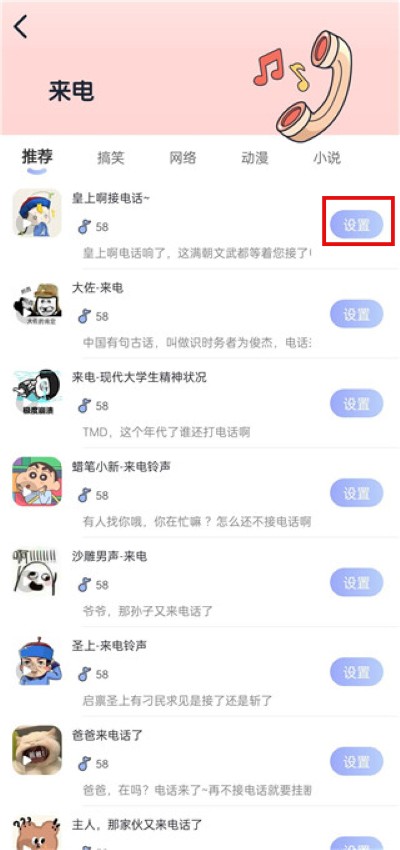This screenshot has width=400, height=850.
Task: Tap 设置 for 蜡笔小新-来电铃声
Action: point(357,493)
